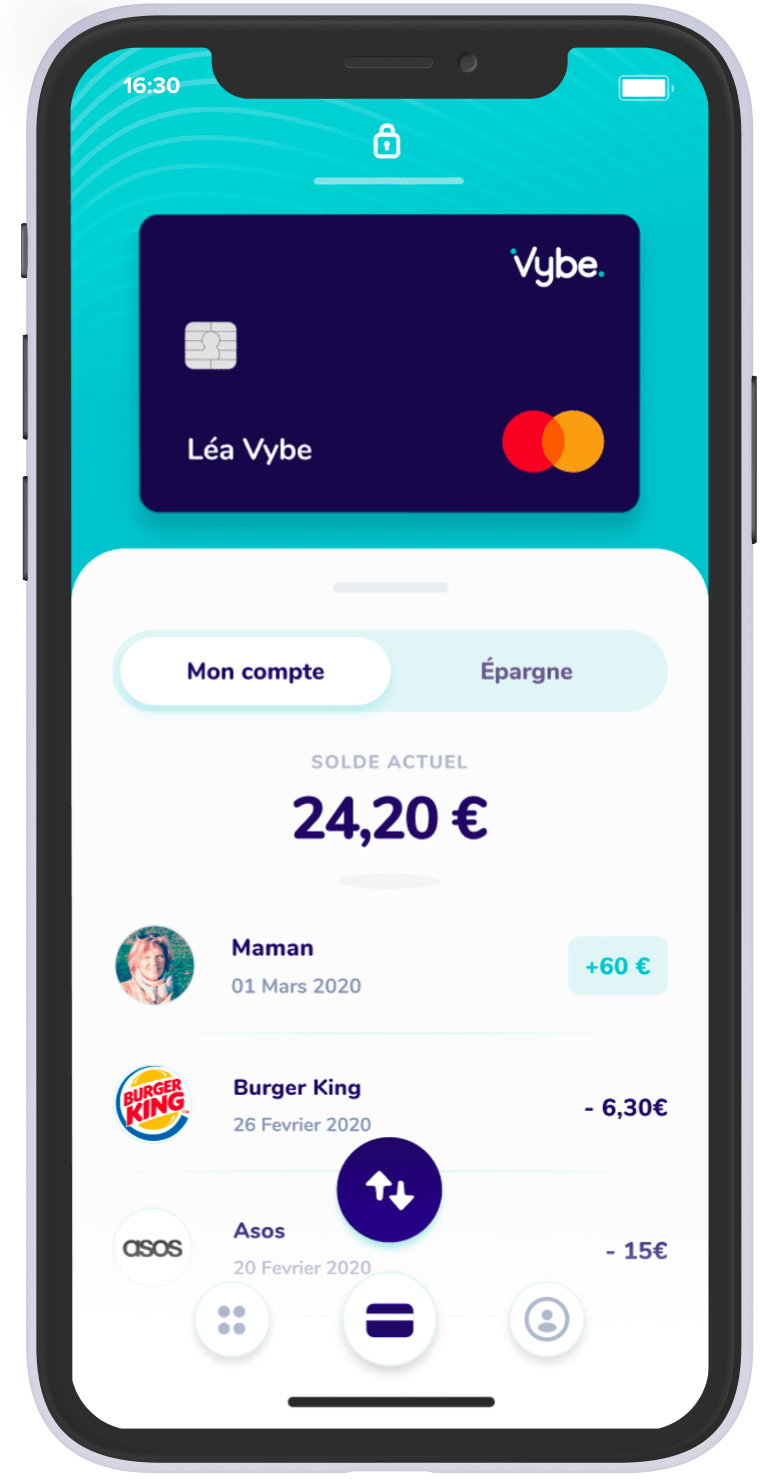Screen dimensions: 777x1479
Task: View the Burger King transaction
Action: pyautogui.click(x=390, y=1105)
